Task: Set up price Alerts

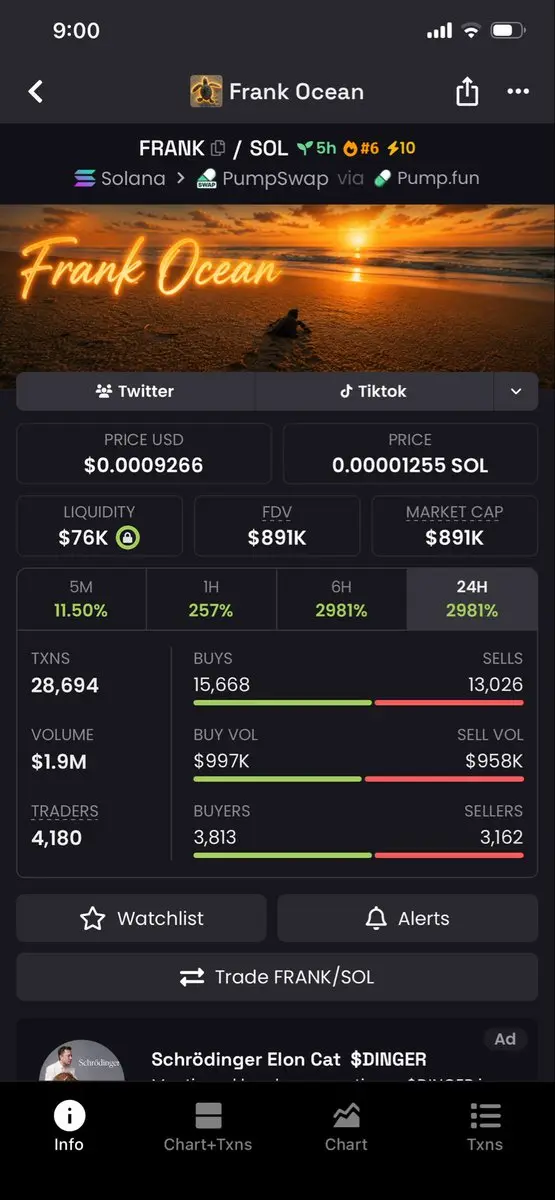Action: pos(407,918)
